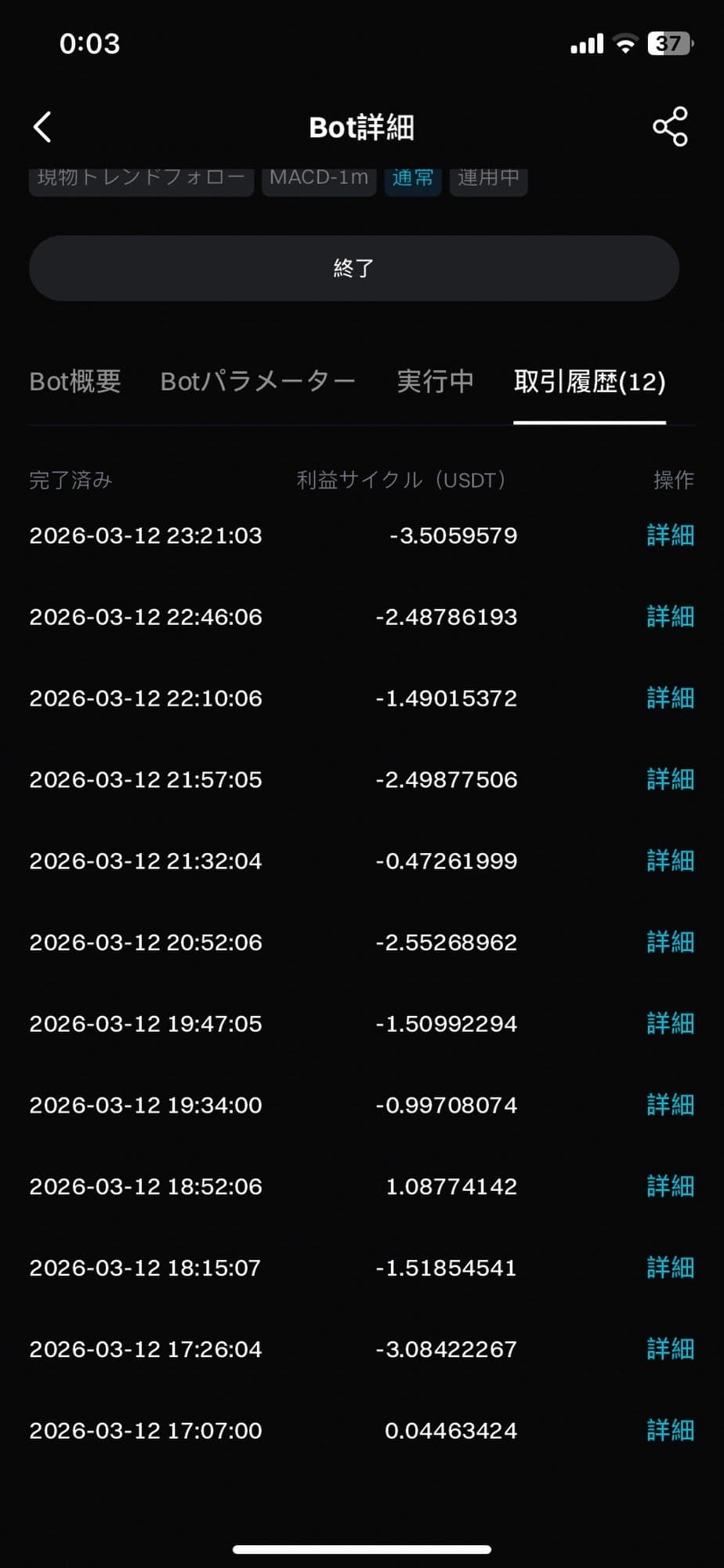Share this bot's details

click(x=670, y=127)
